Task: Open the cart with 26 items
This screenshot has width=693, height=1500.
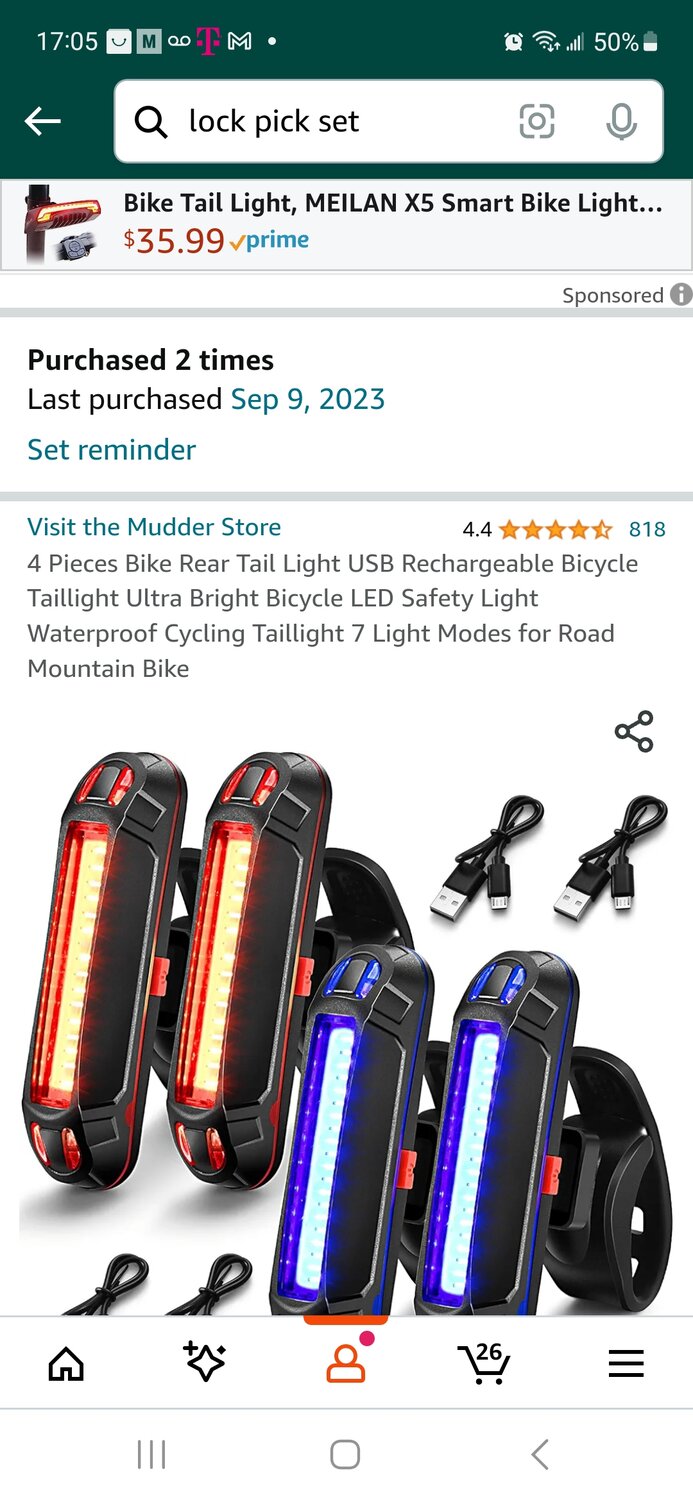Action: pos(484,1363)
